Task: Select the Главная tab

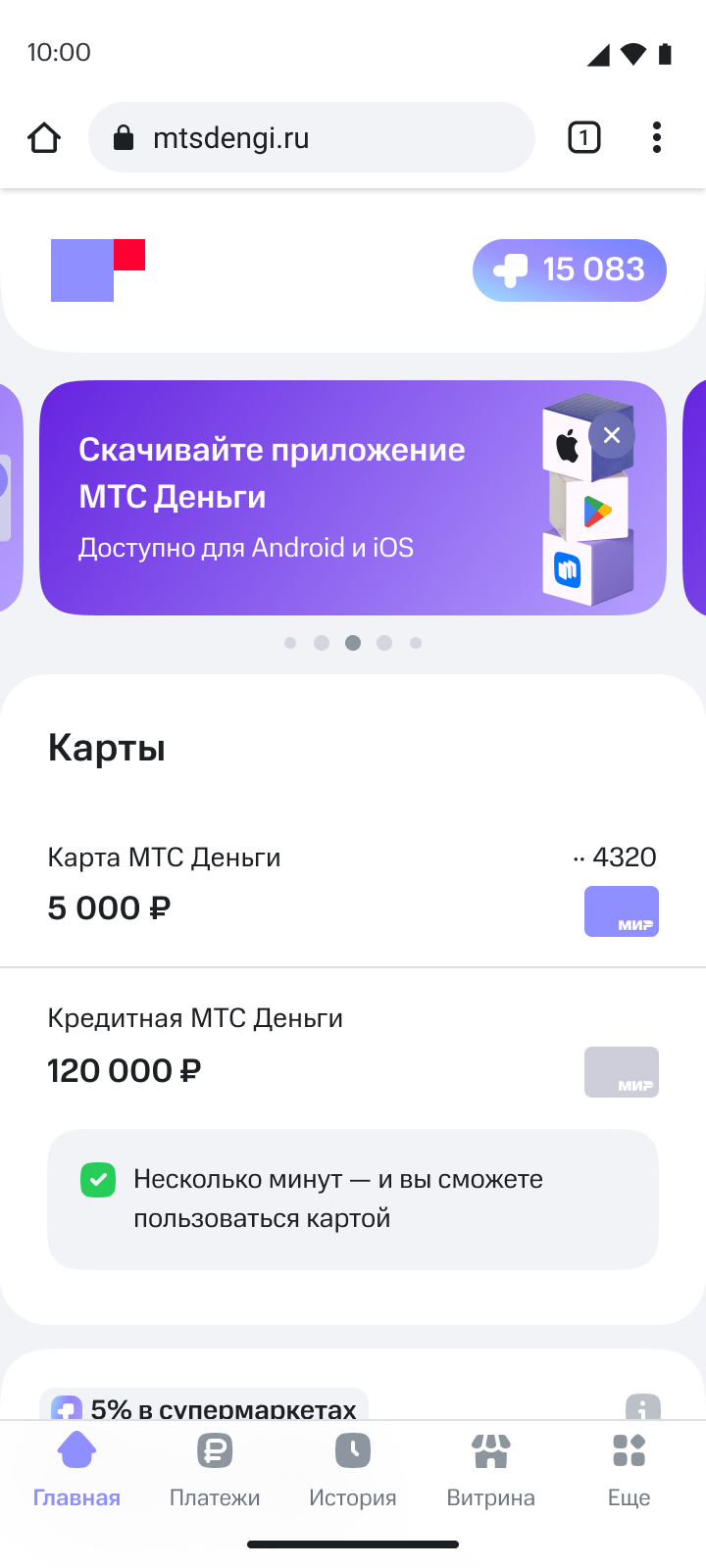Action: pyautogui.click(x=76, y=1469)
